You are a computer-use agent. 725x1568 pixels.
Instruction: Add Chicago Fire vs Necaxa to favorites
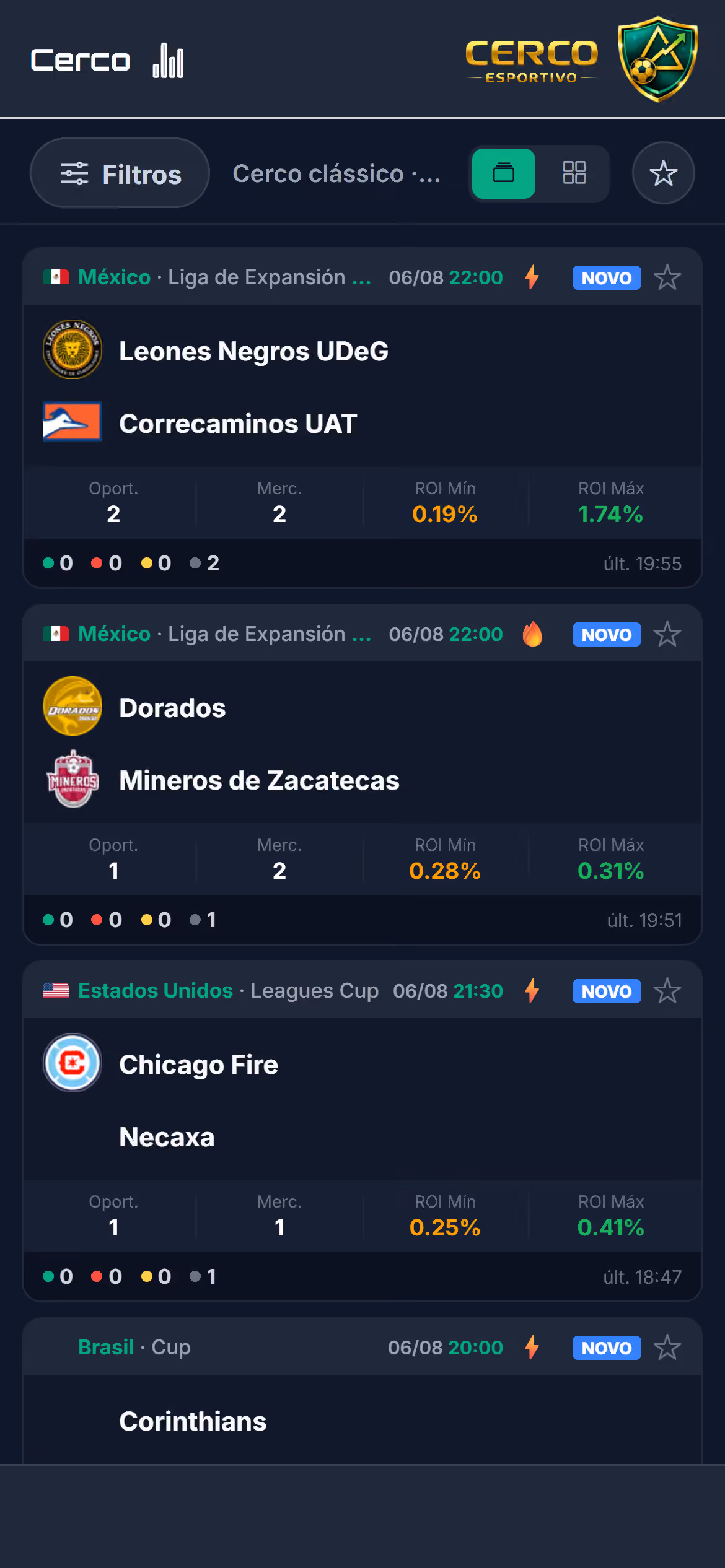[667, 991]
